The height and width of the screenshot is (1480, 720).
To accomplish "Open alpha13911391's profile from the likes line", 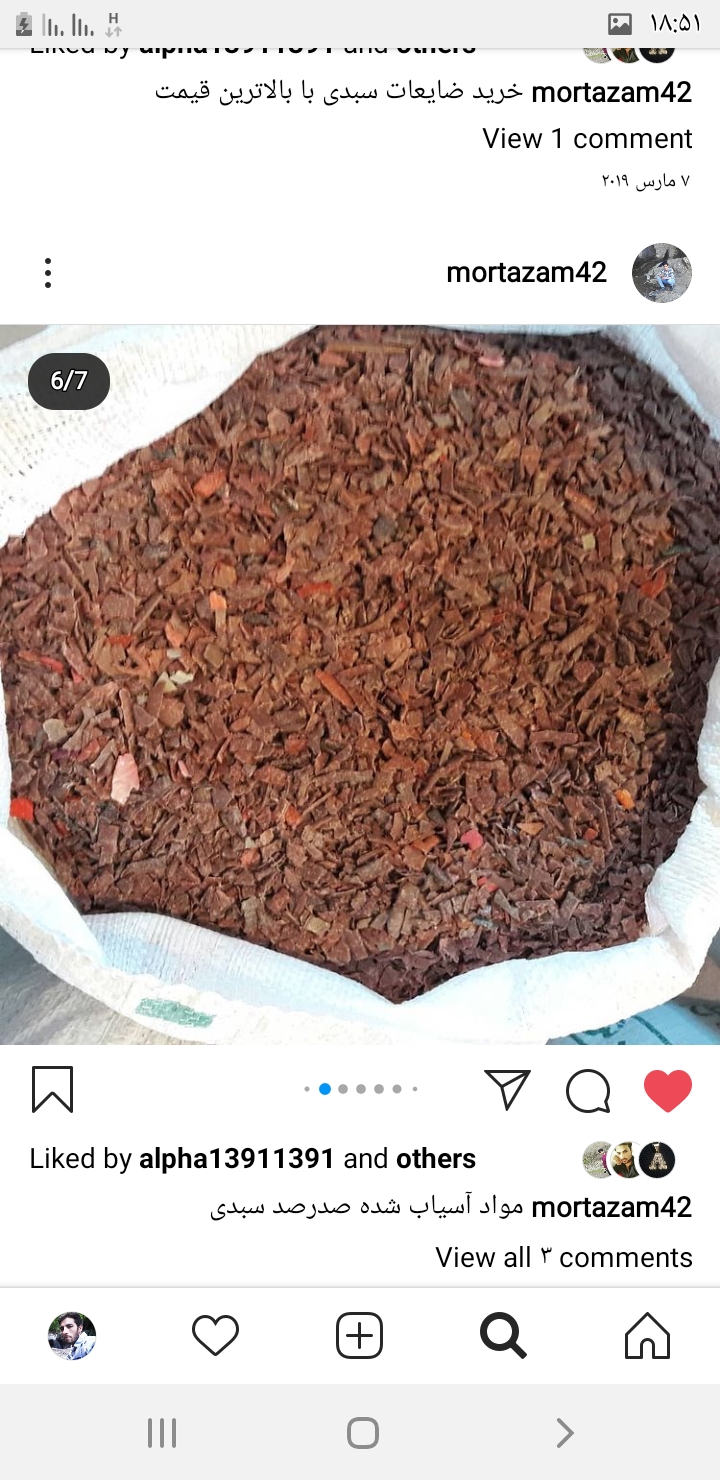I will (x=236, y=1159).
